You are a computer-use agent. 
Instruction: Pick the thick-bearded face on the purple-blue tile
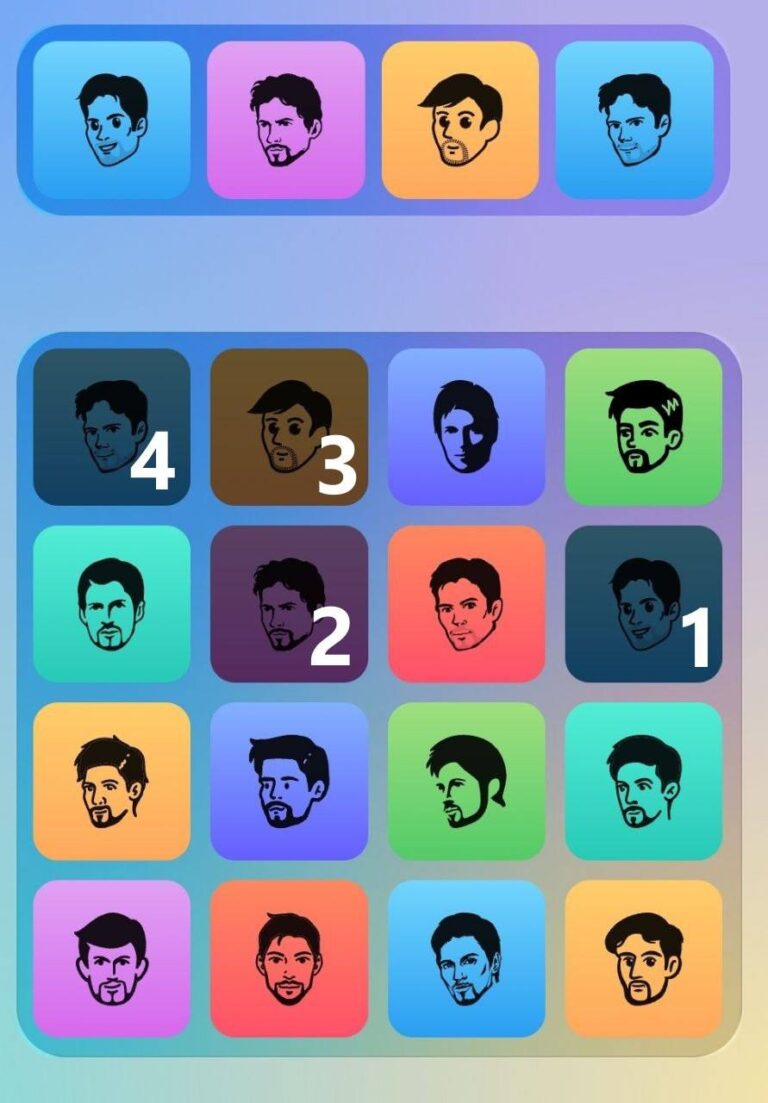[289, 781]
